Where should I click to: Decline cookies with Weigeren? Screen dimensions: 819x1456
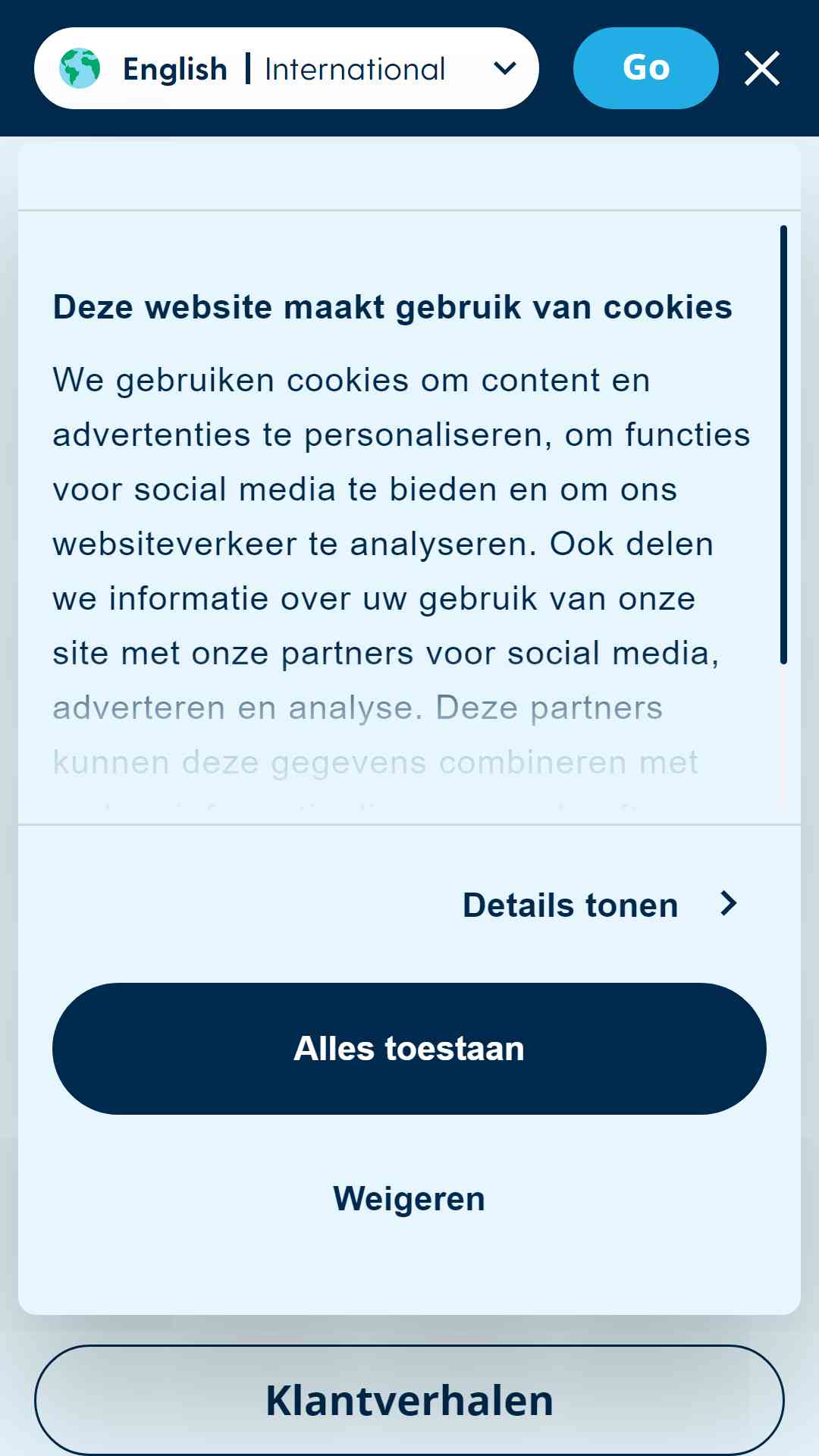pyautogui.click(x=409, y=1199)
